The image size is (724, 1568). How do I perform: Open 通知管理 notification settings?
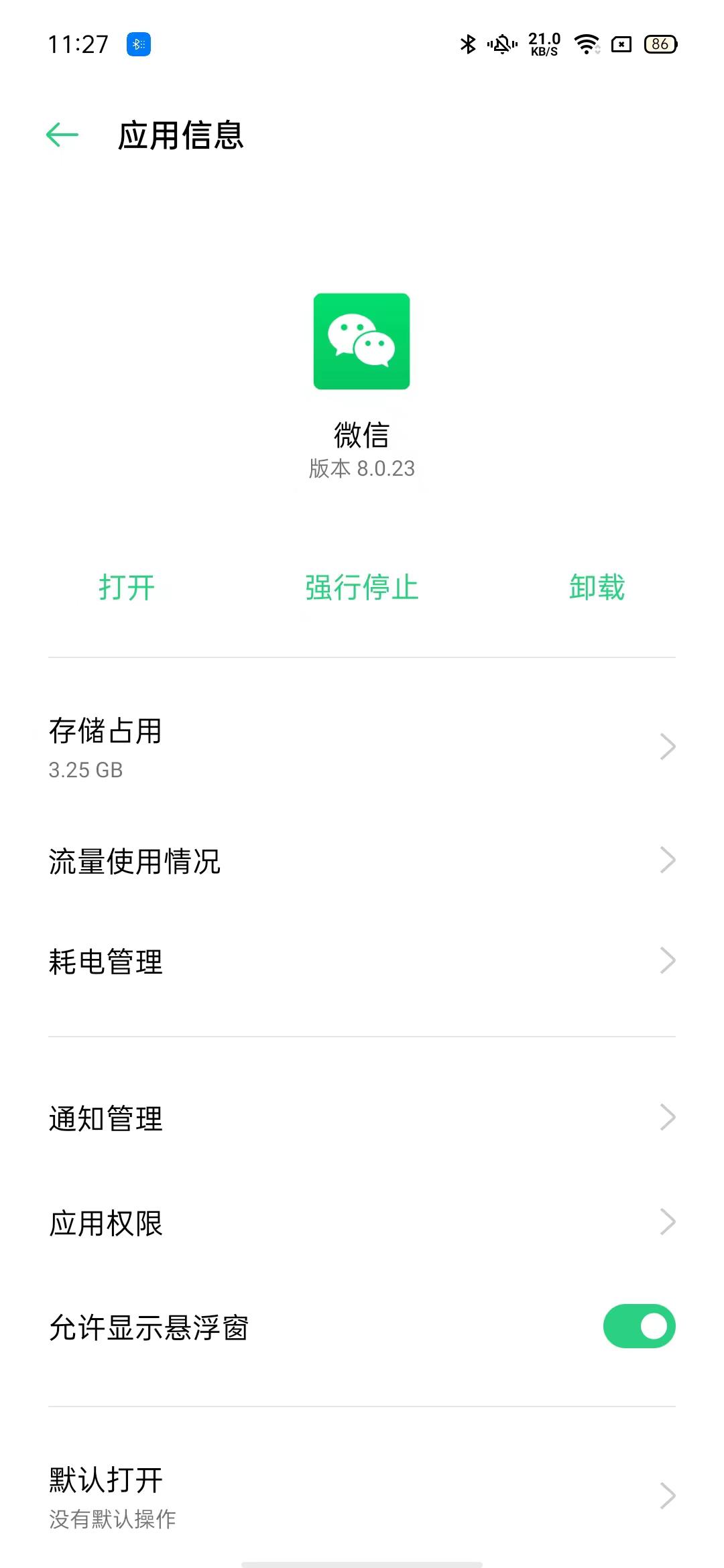[x=362, y=1118]
